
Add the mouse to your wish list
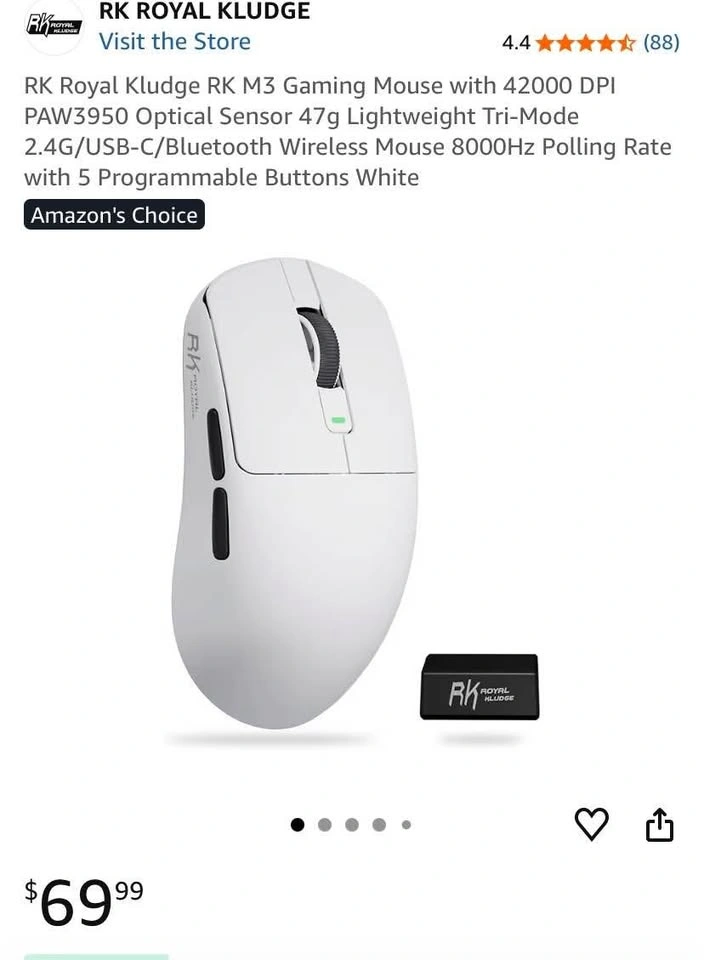coord(591,824)
